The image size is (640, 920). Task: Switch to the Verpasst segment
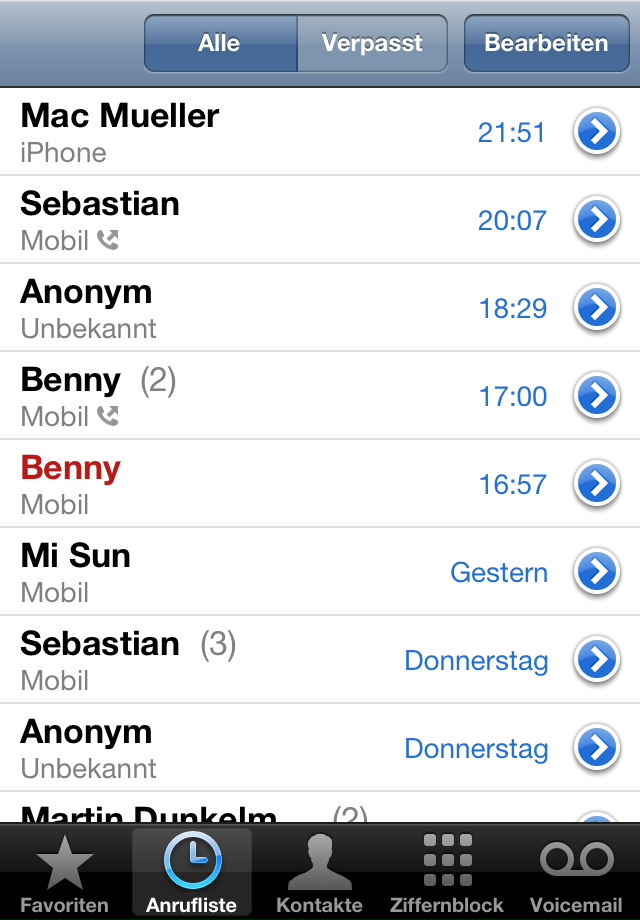point(372,43)
